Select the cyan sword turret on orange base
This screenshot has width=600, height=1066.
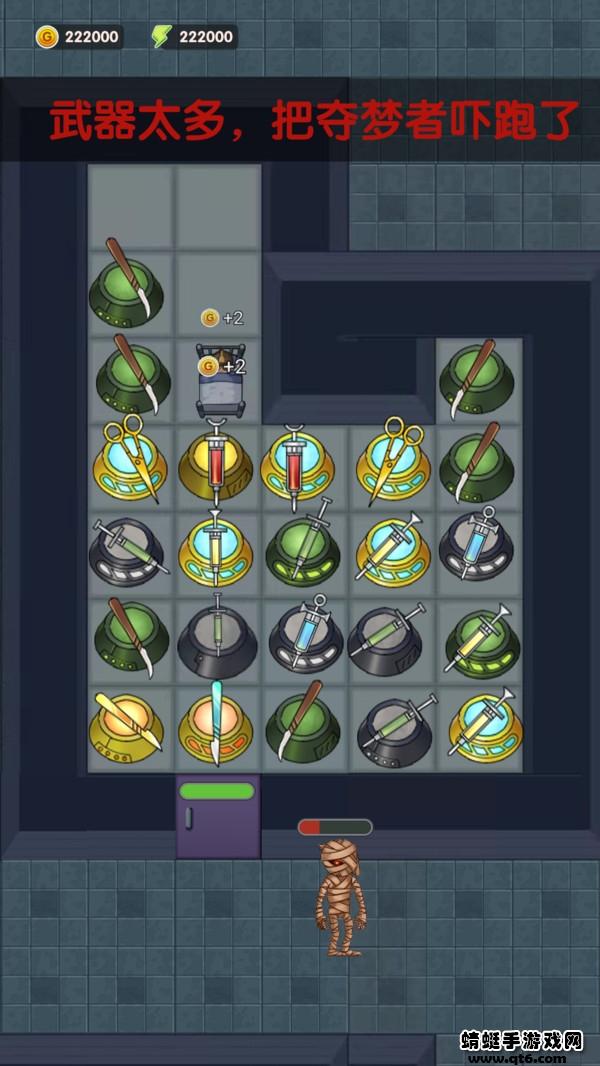pyautogui.click(x=217, y=724)
